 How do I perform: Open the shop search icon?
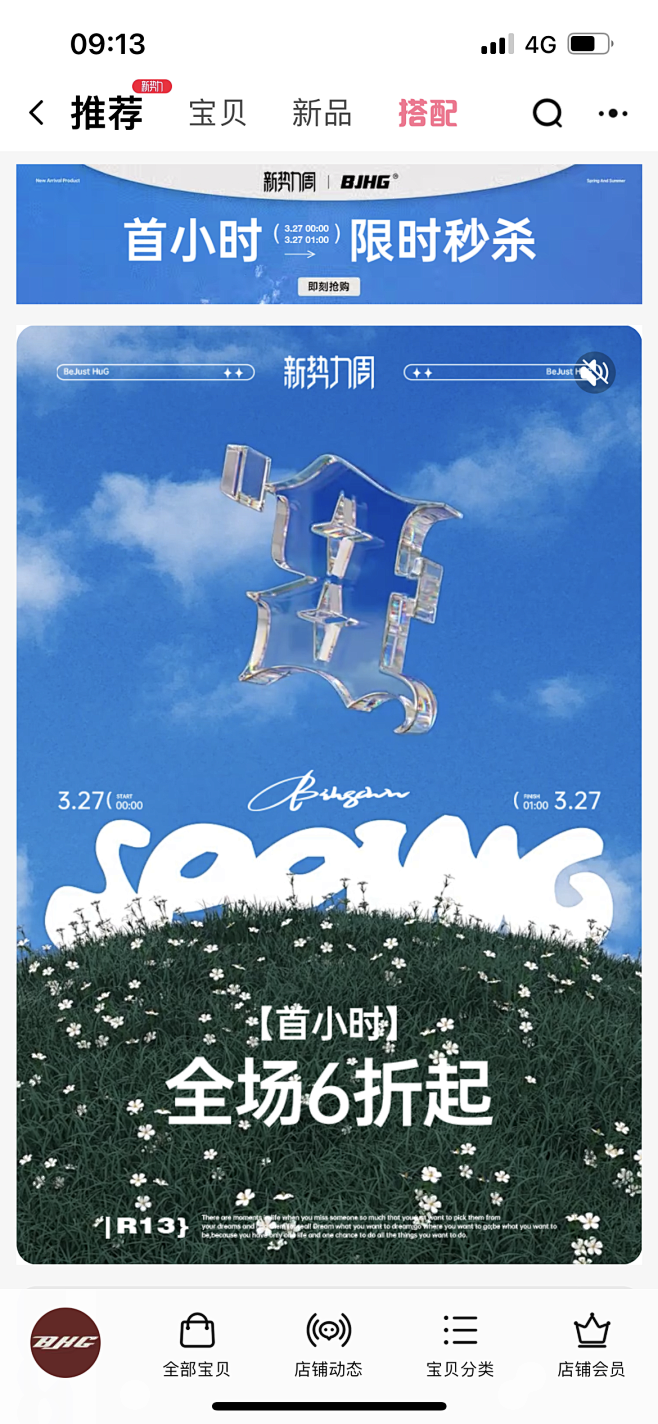(547, 114)
